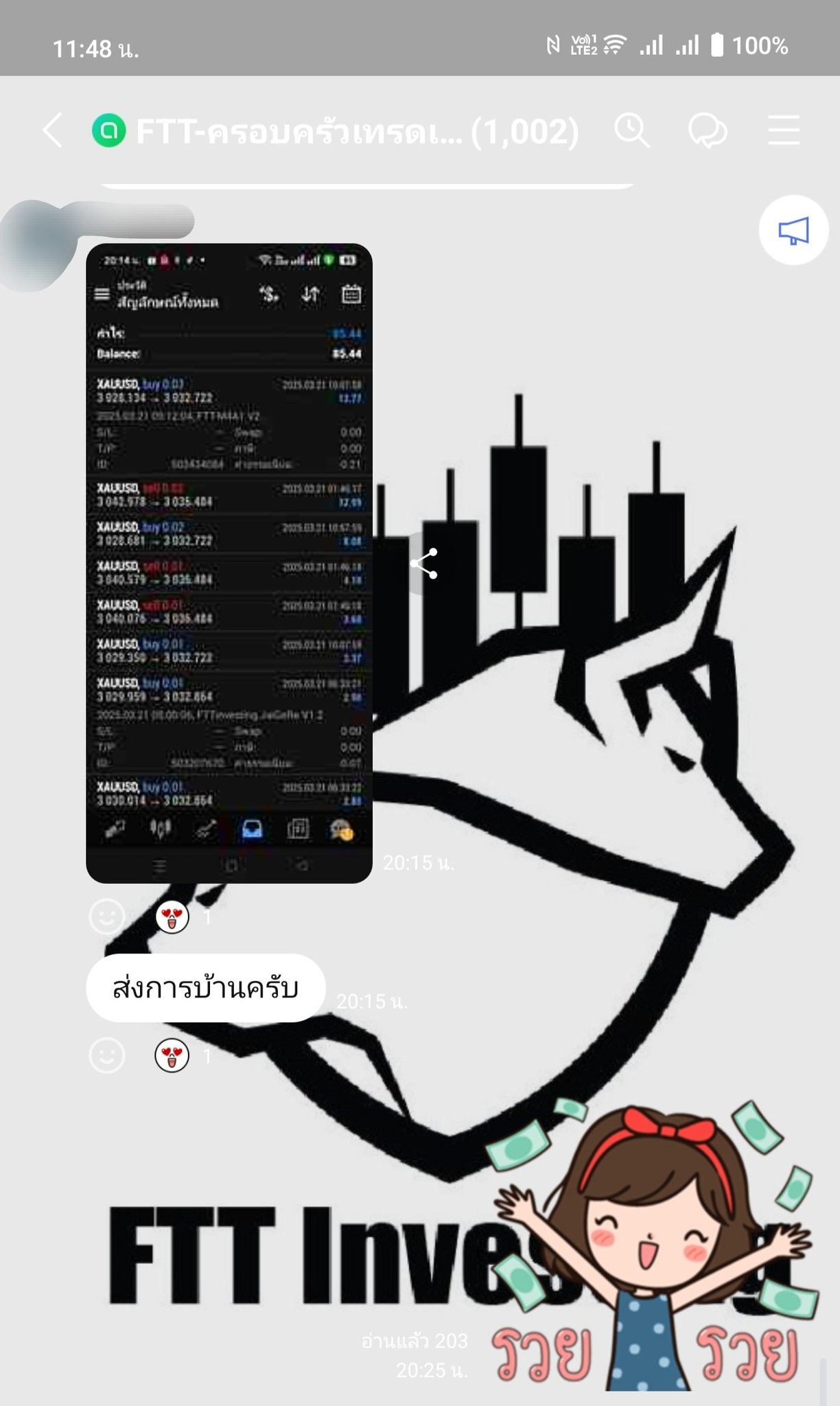Viewport: 840px width, 1406px height.
Task: Open the announcements megaphone button
Action: point(793,231)
